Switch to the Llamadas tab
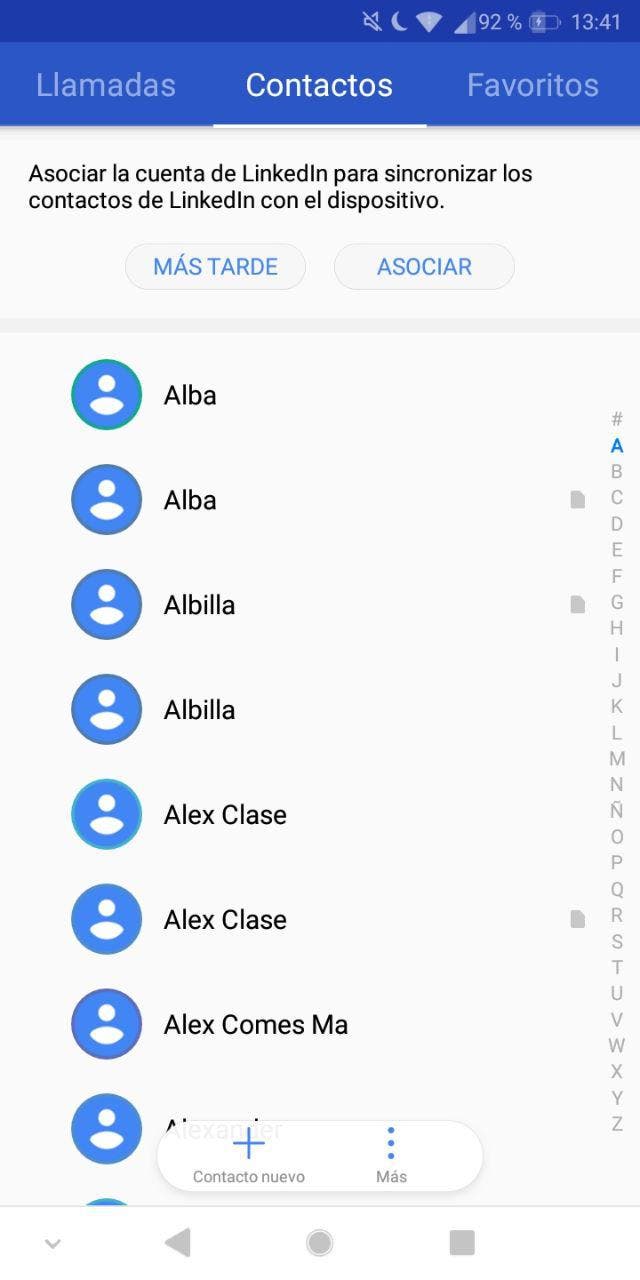Viewport: 640px width, 1280px height. [x=106, y=85]
